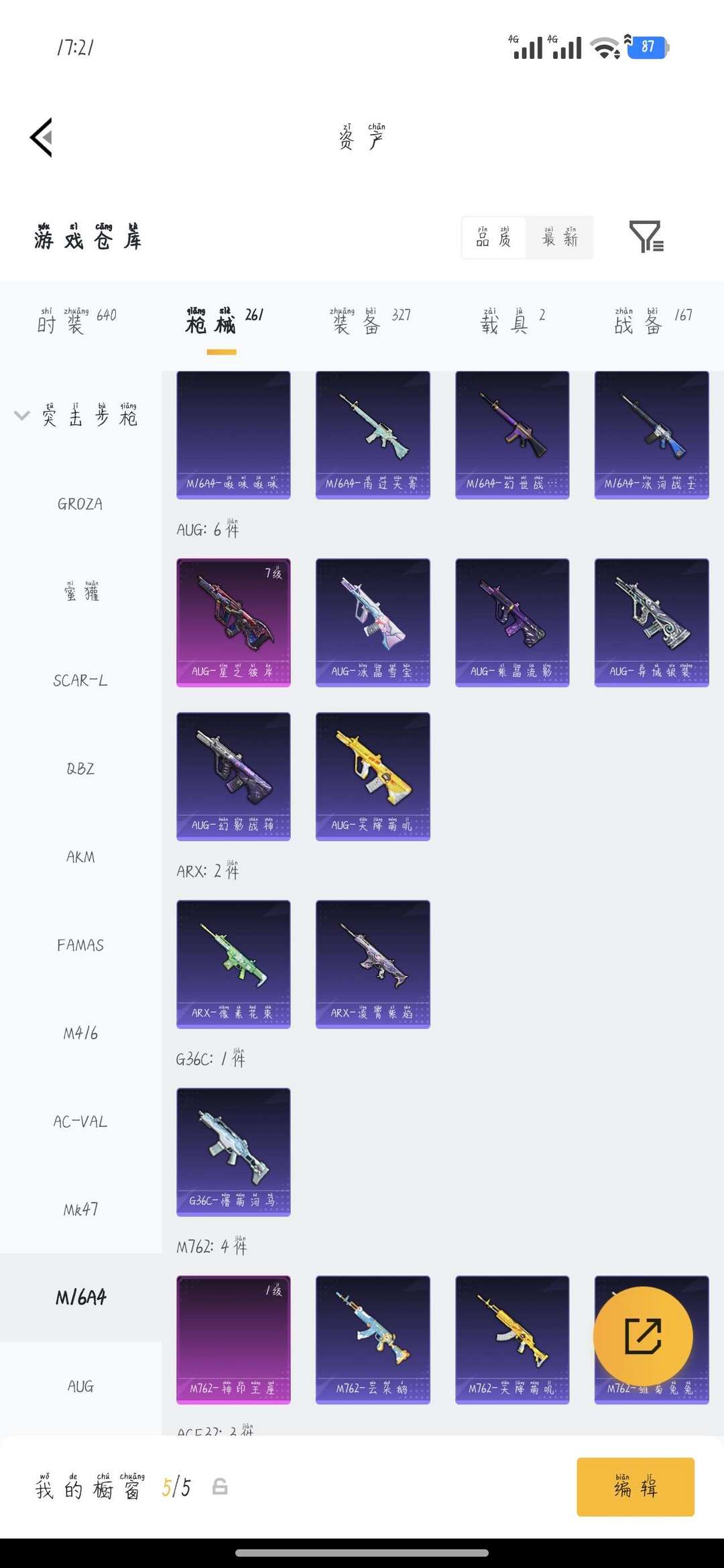Open the ARX-像素花束 skin
Image resolution: width=724 pixels, height=1568 pixels.
[x=233, y=964]
